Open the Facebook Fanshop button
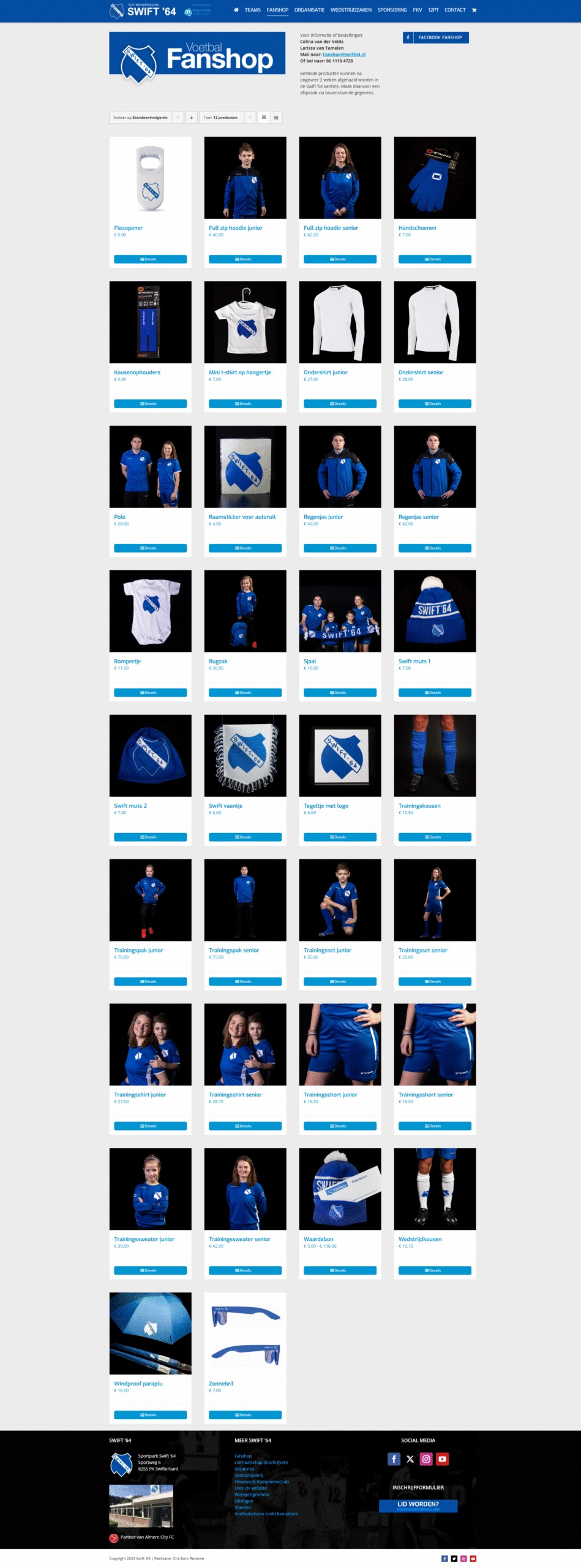This screenshot has height=1568, width=581. (x=435, y=37)
